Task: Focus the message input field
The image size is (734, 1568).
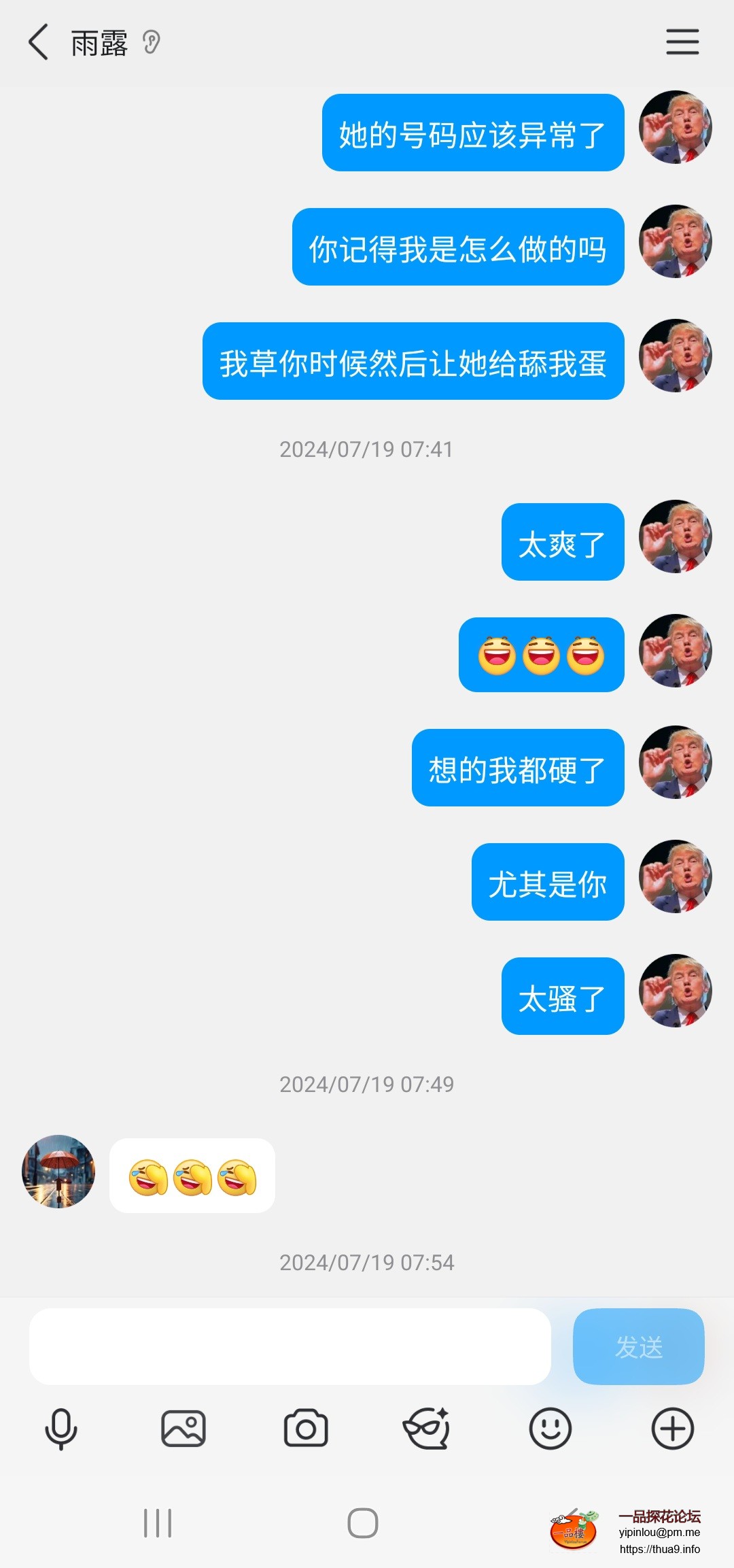Action: 290,1347
